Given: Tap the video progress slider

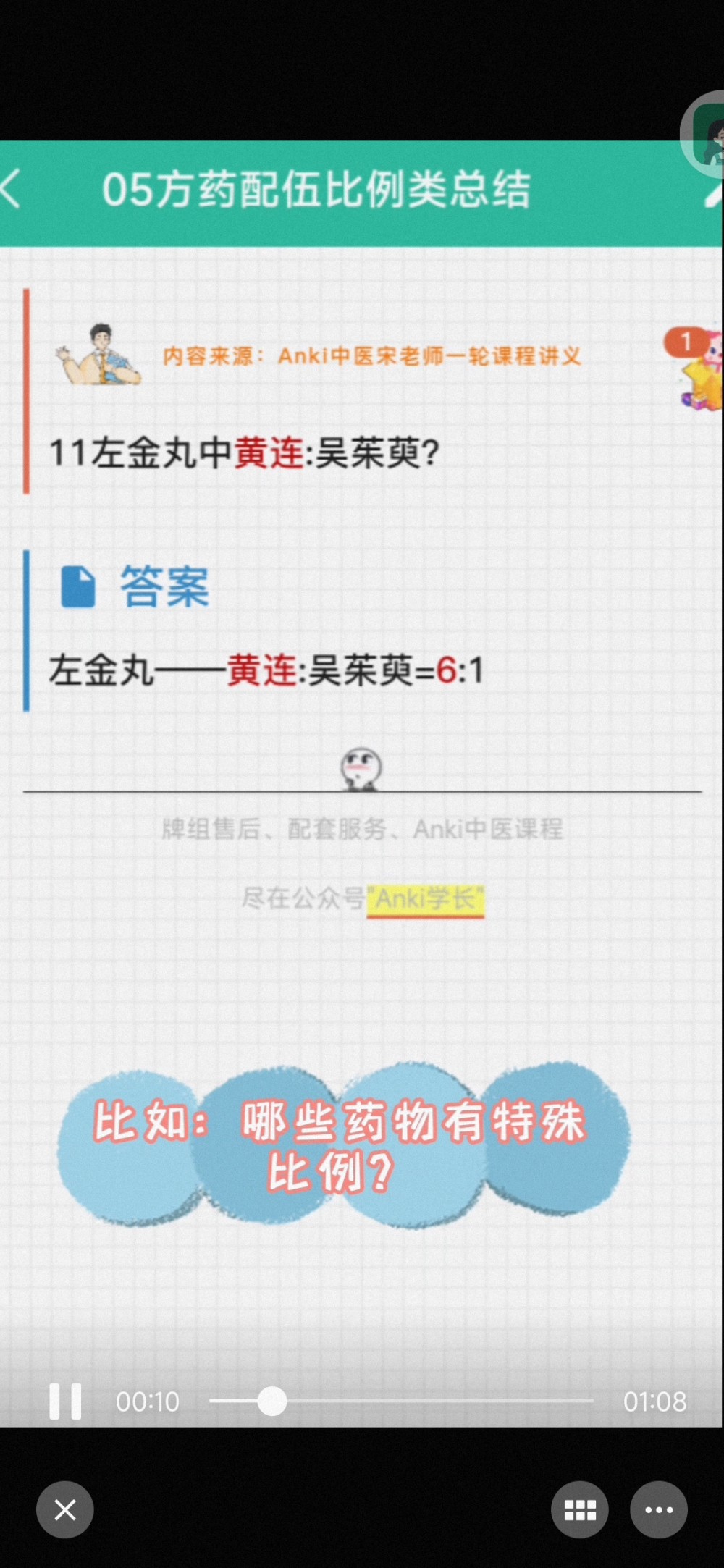Looking at the screenshot, I should [272, 1401].
